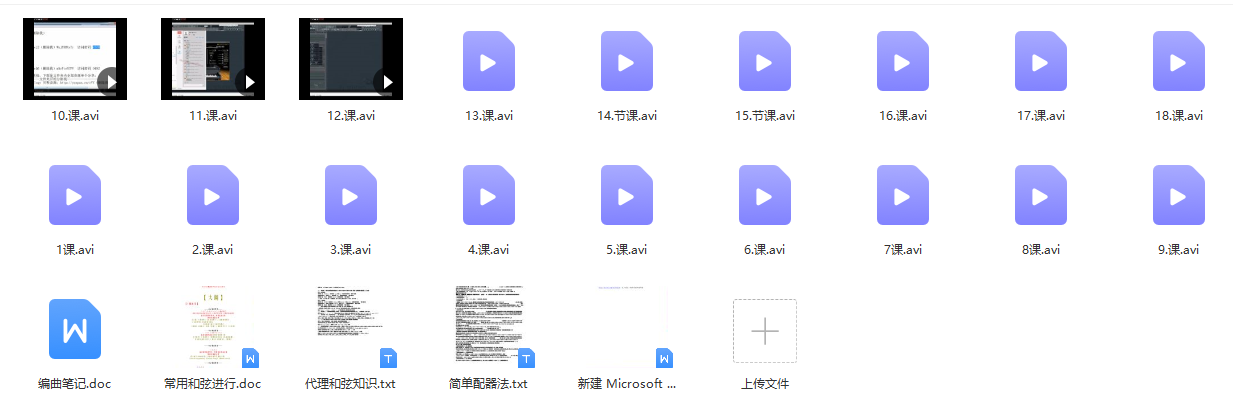
Task: Open the text file 简单配器法.txt
Action: click(x=488, y=330)
